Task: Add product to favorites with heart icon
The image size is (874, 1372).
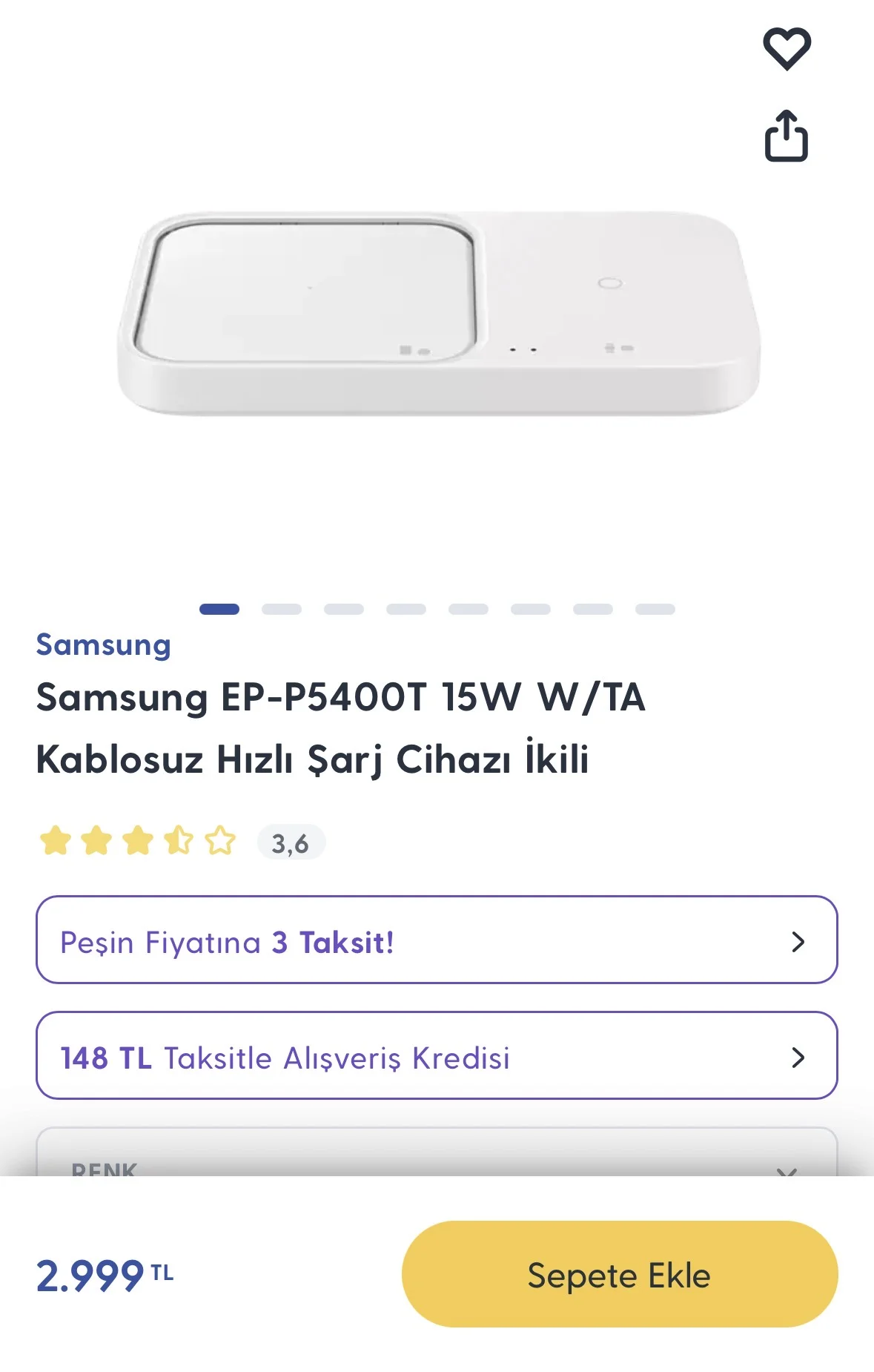Action: click(787, 49)
